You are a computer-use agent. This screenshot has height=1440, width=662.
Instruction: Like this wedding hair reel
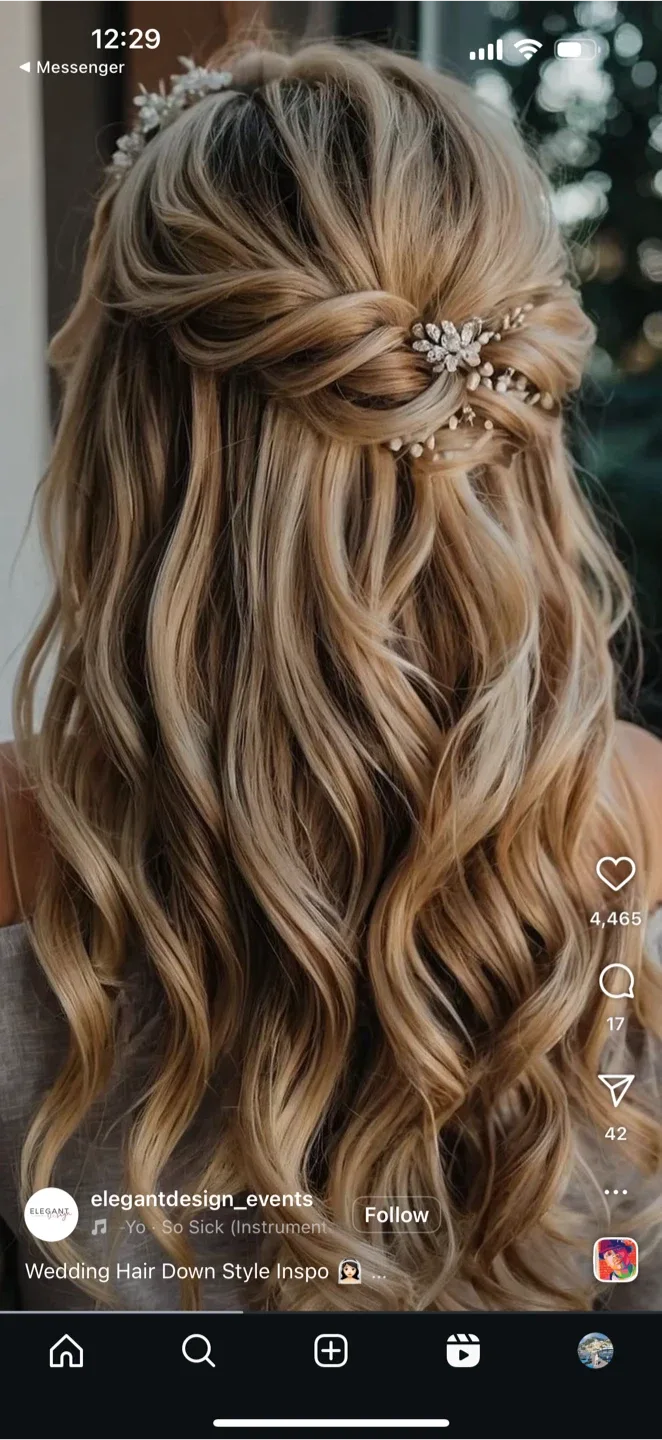point(616,874)
